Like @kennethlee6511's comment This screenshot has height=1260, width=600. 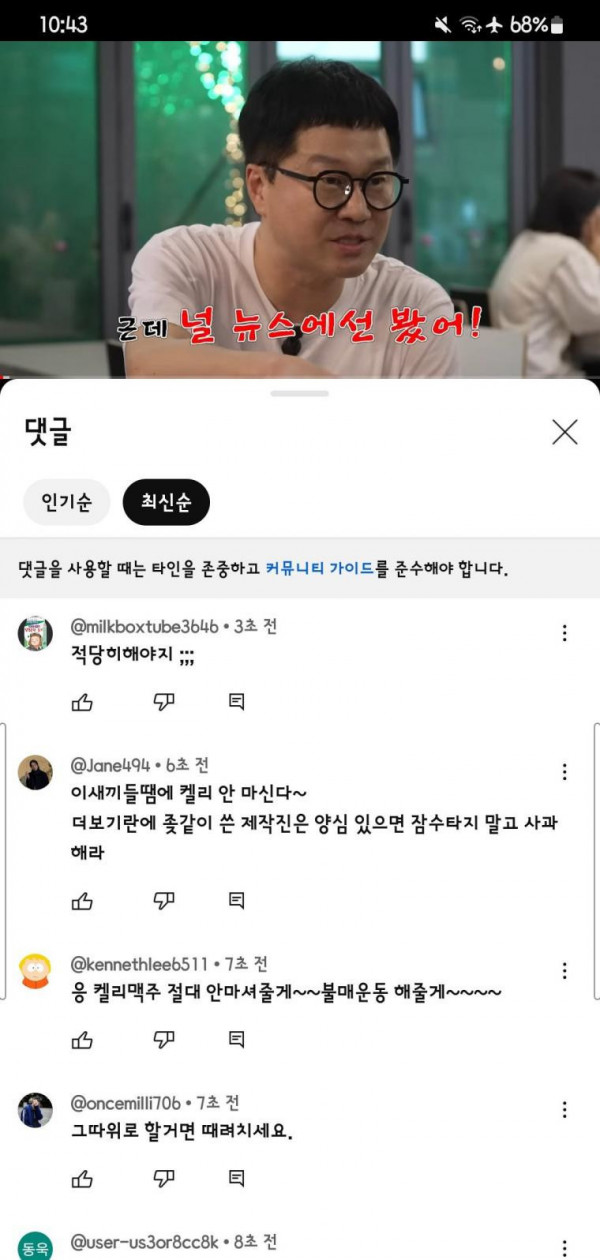82,1040
